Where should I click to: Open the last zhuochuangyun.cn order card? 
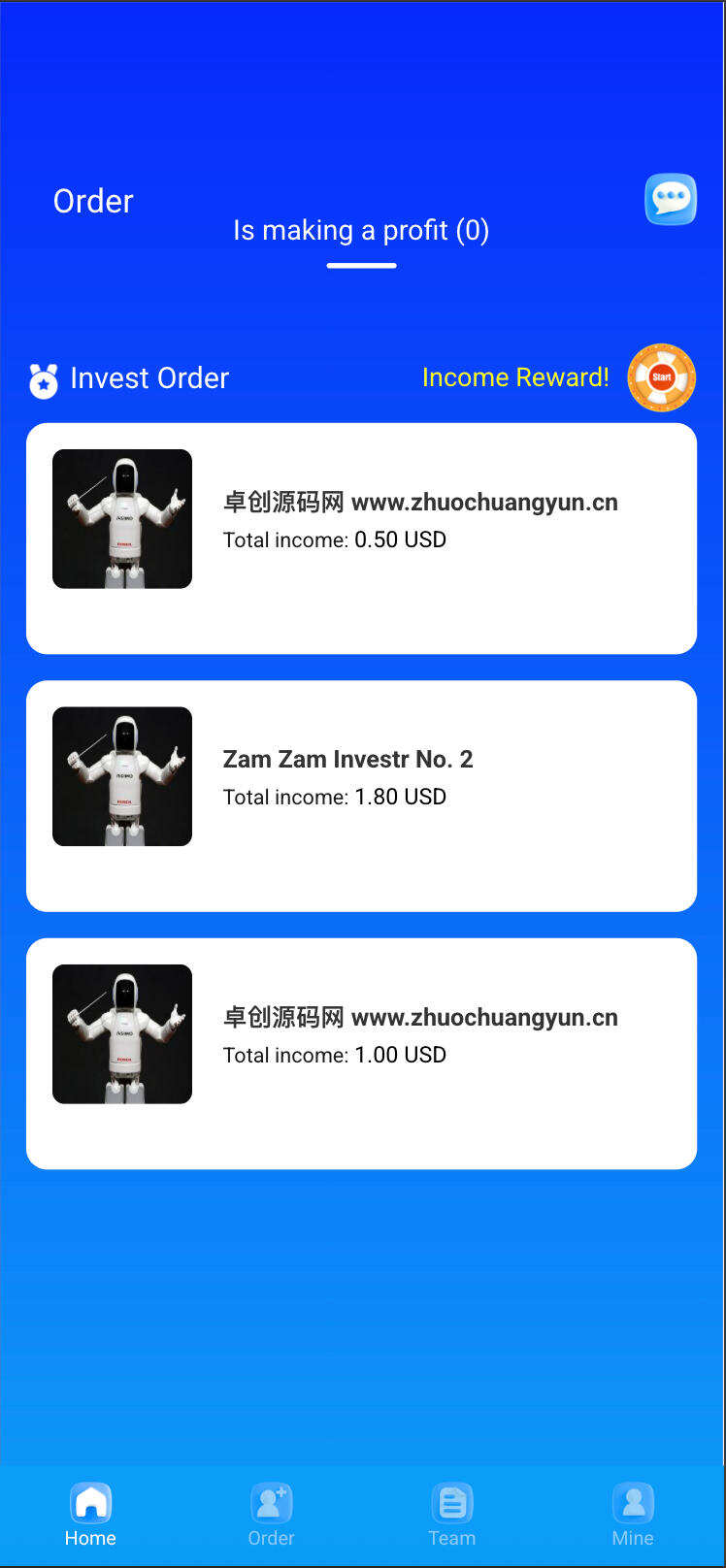point(361,1053)
